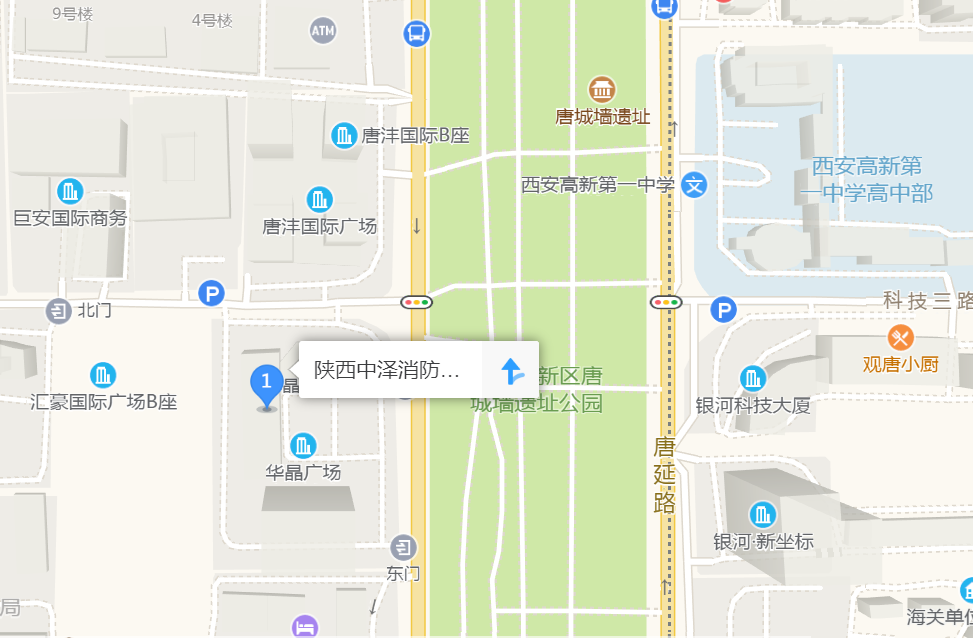The height and width of the screenshot is (638, 973).
Task: Open parking marker beside 科技三路
Action: (x=723, y=309)
